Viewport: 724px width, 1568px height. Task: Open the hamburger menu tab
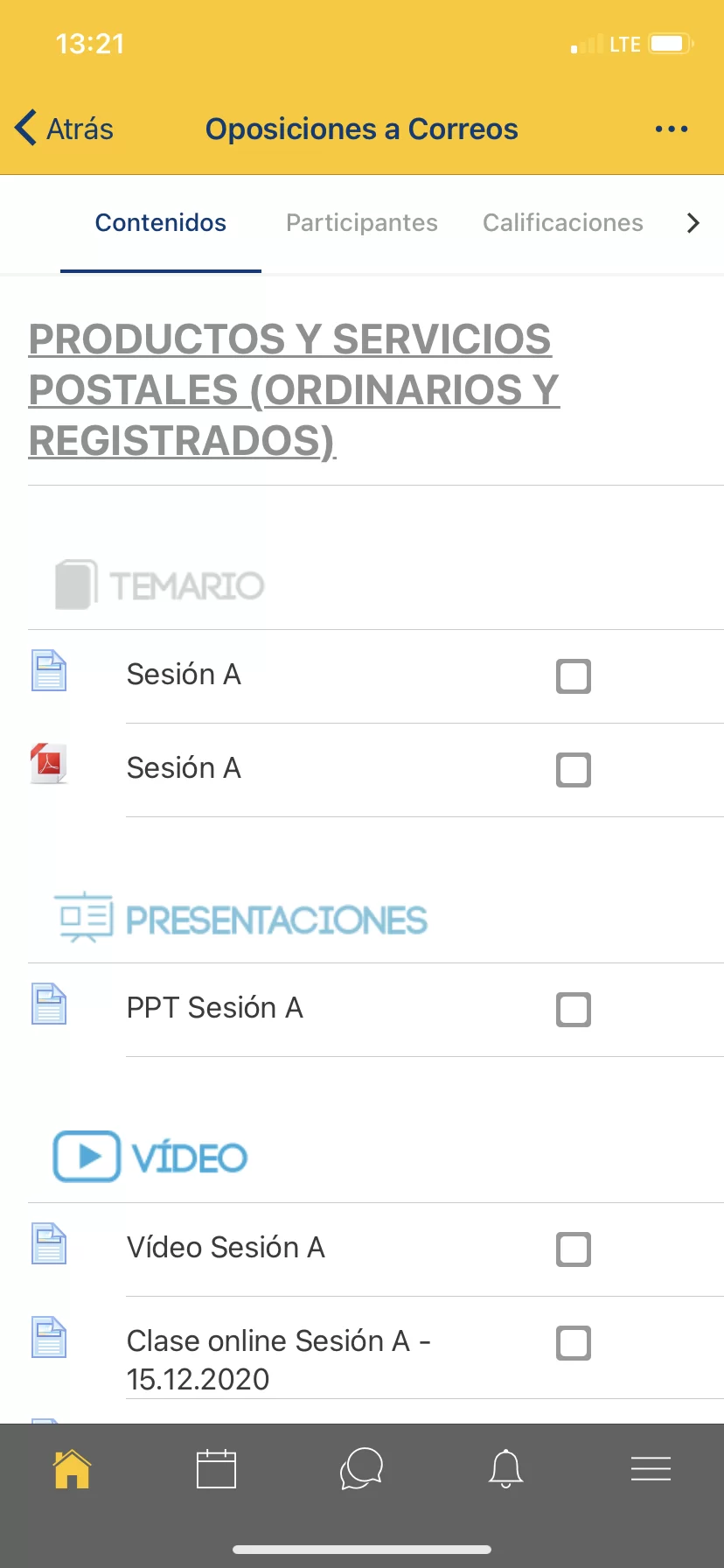pos(651,1469)
